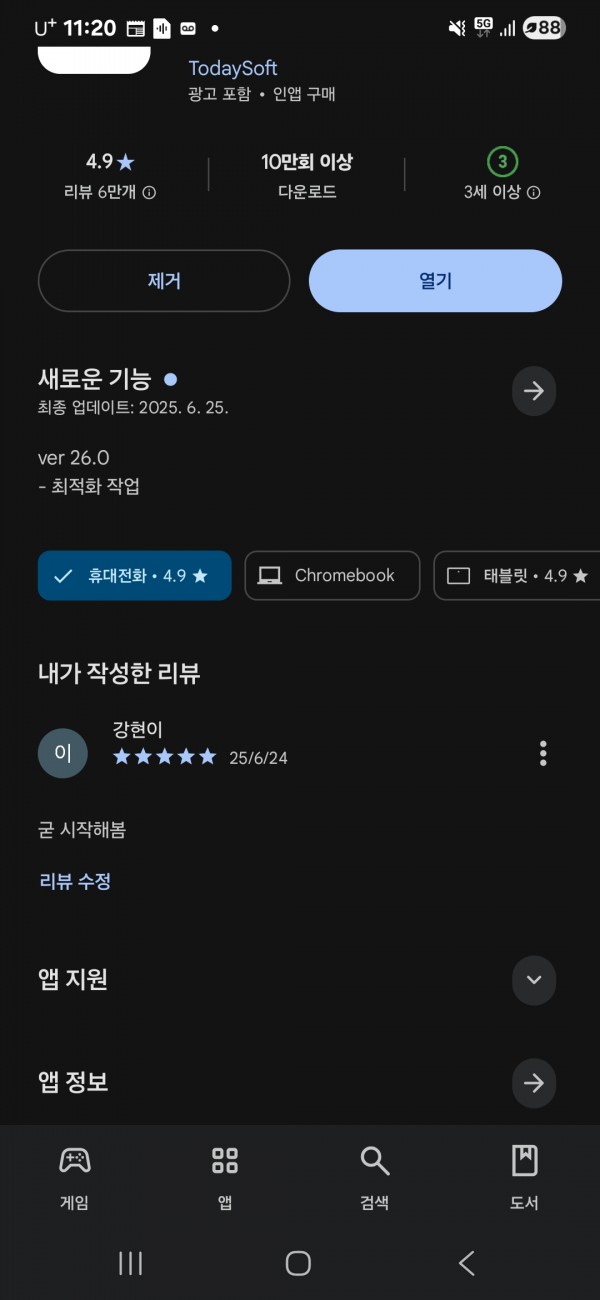Tap the 제거 uninstall button
The width and height of the screenshot is (600, 1300).
point(164,281)
